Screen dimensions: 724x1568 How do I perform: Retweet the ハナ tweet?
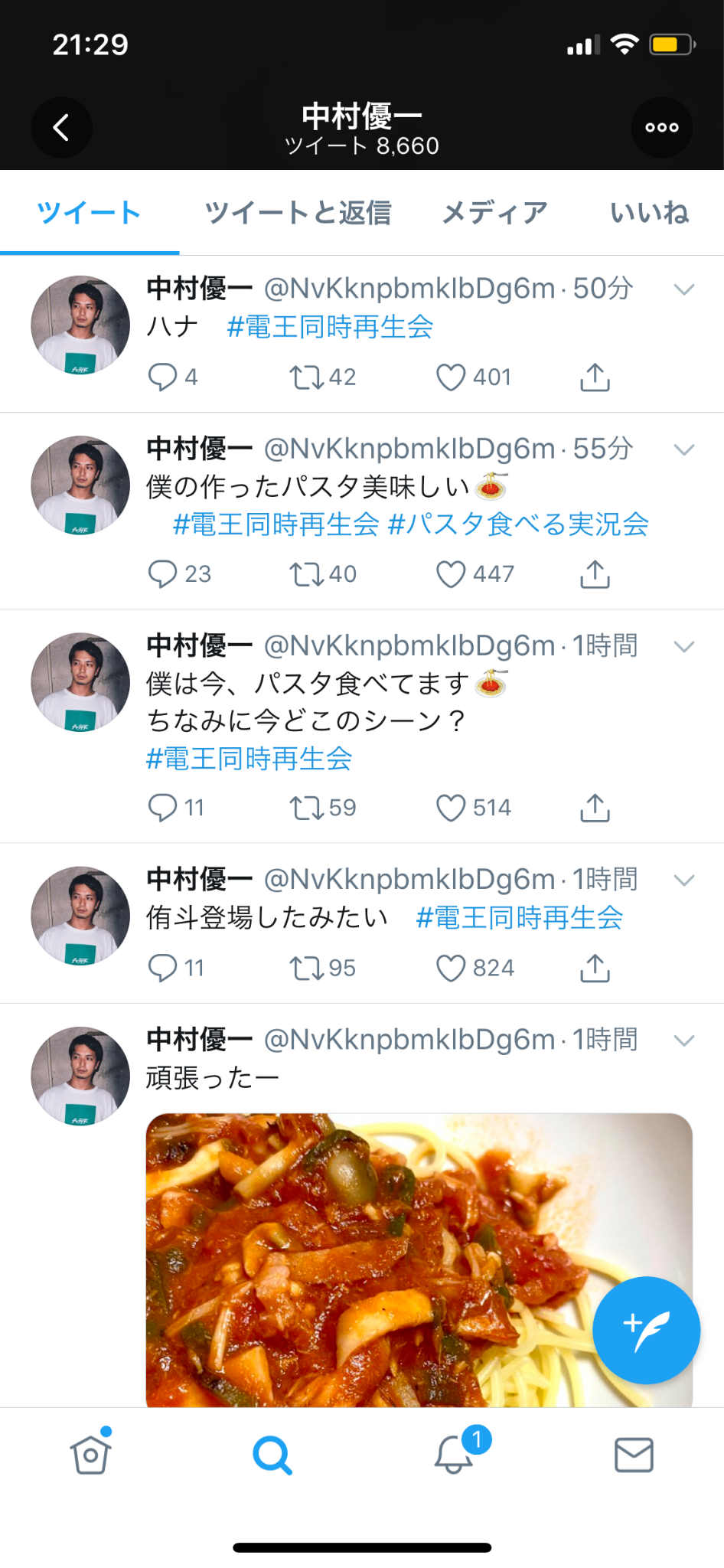(x=306, y=377)
